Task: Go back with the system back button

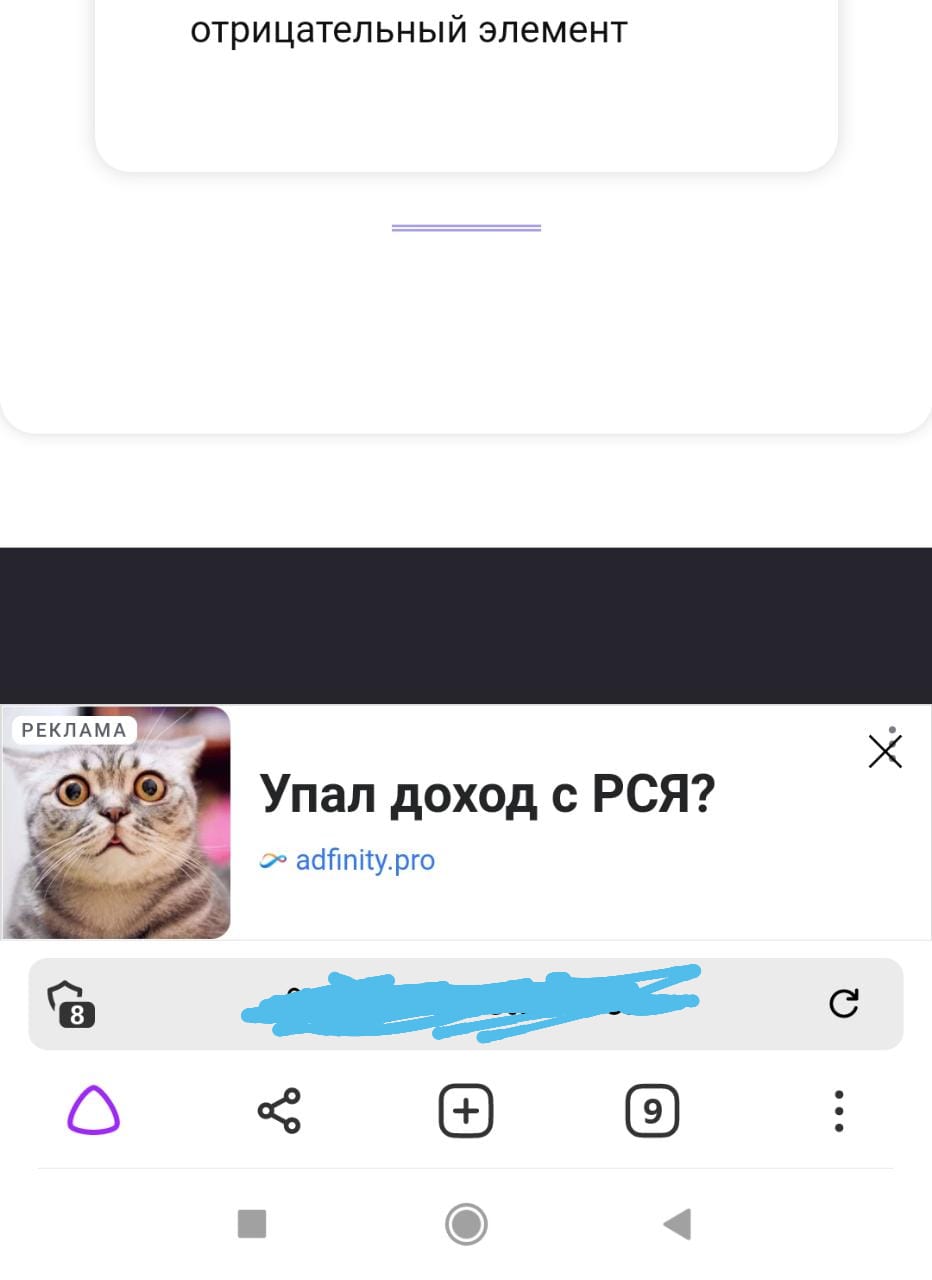Action: [x=677, y=1223]
